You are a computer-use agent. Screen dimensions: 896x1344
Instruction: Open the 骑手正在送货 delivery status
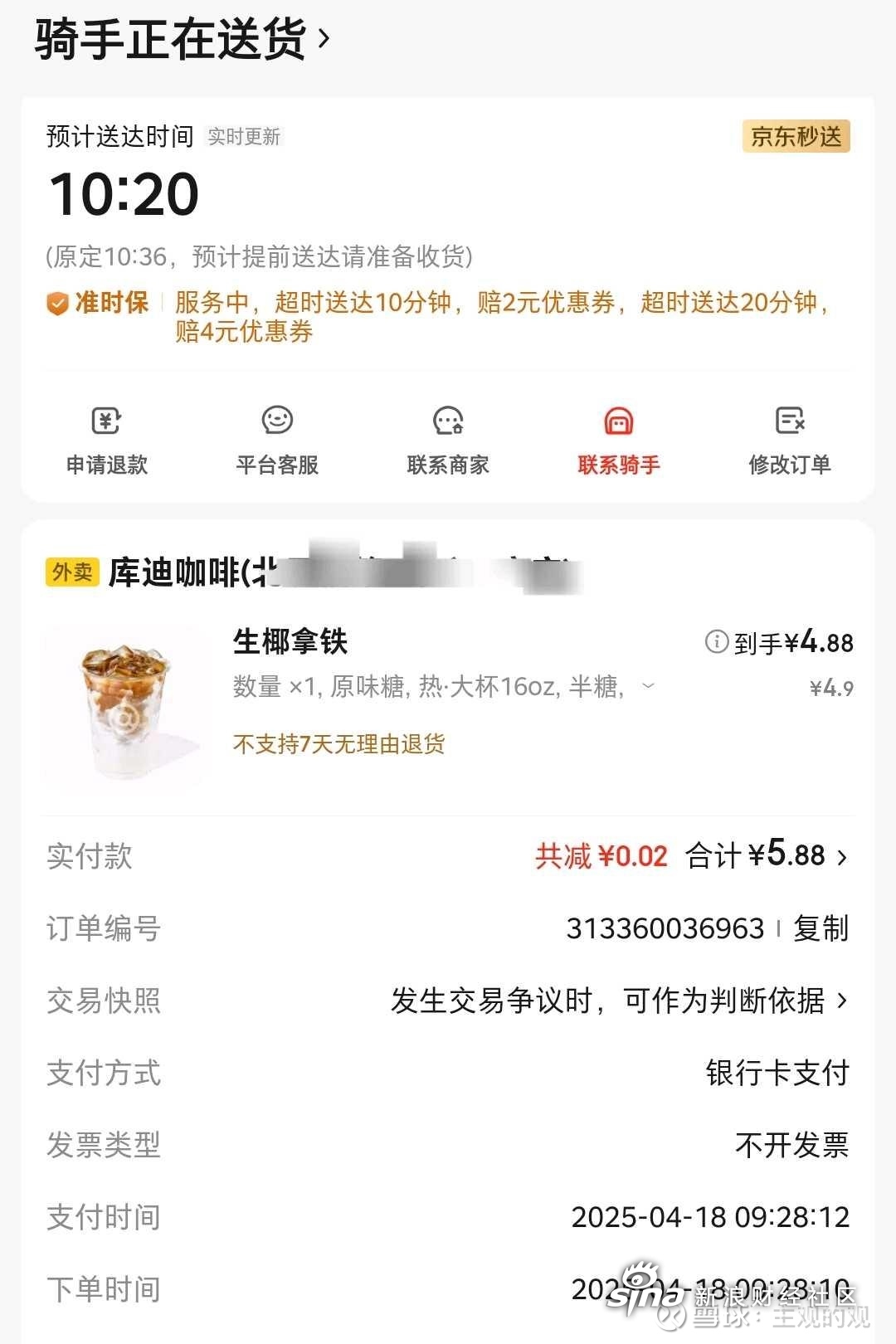tap(183, 39)
